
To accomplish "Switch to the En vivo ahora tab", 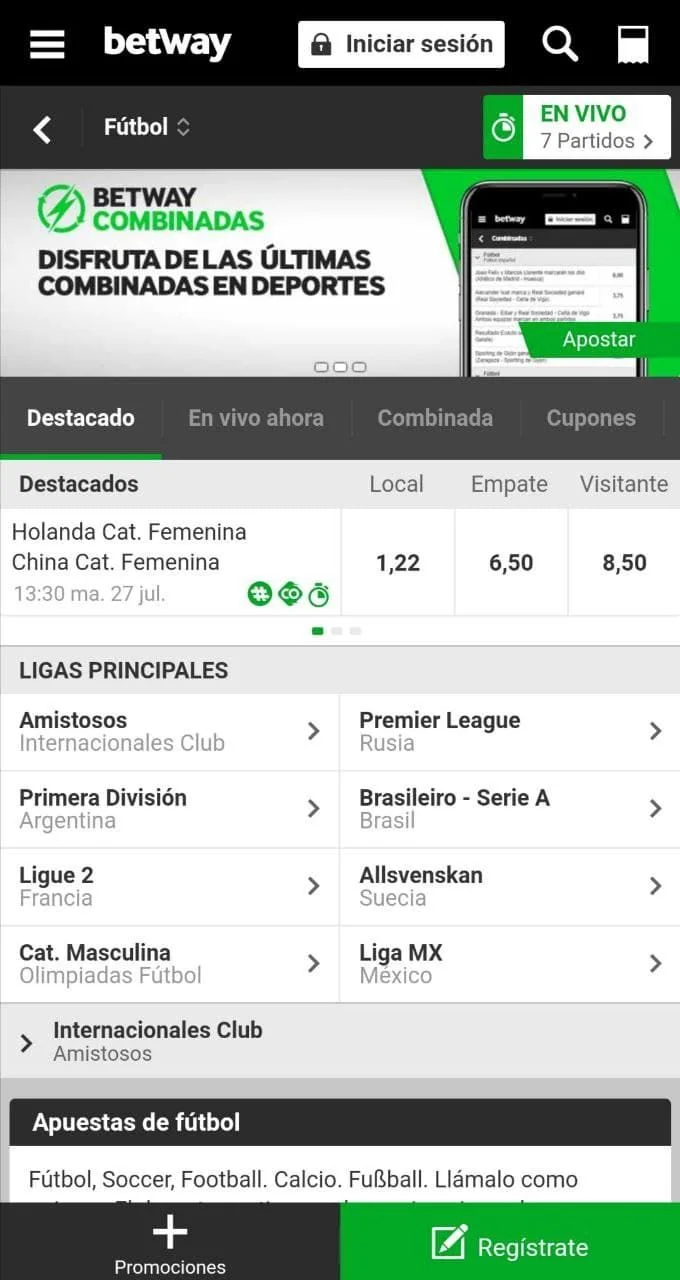I will pyautogui.click(x=256, y=418).
